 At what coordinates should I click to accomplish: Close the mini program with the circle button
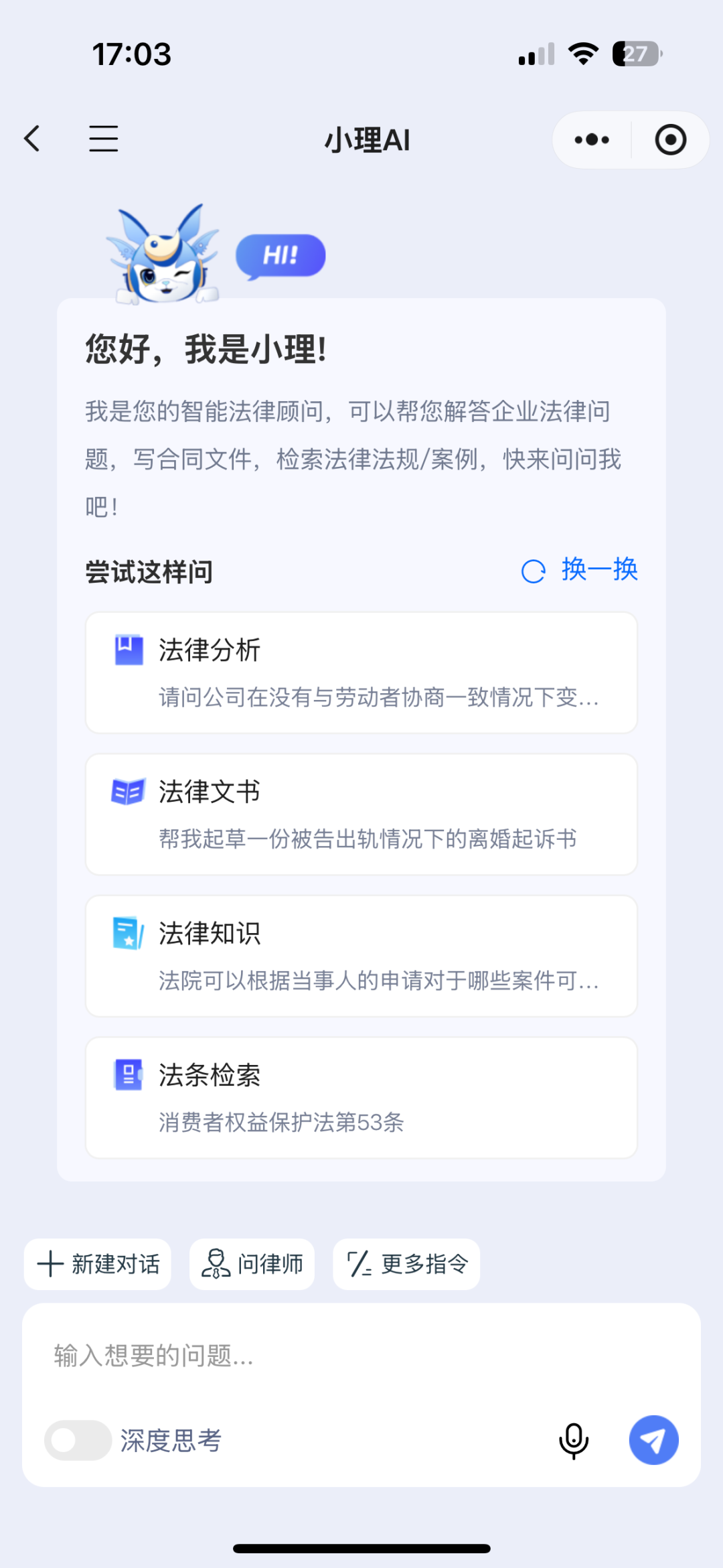pos(670,140)
